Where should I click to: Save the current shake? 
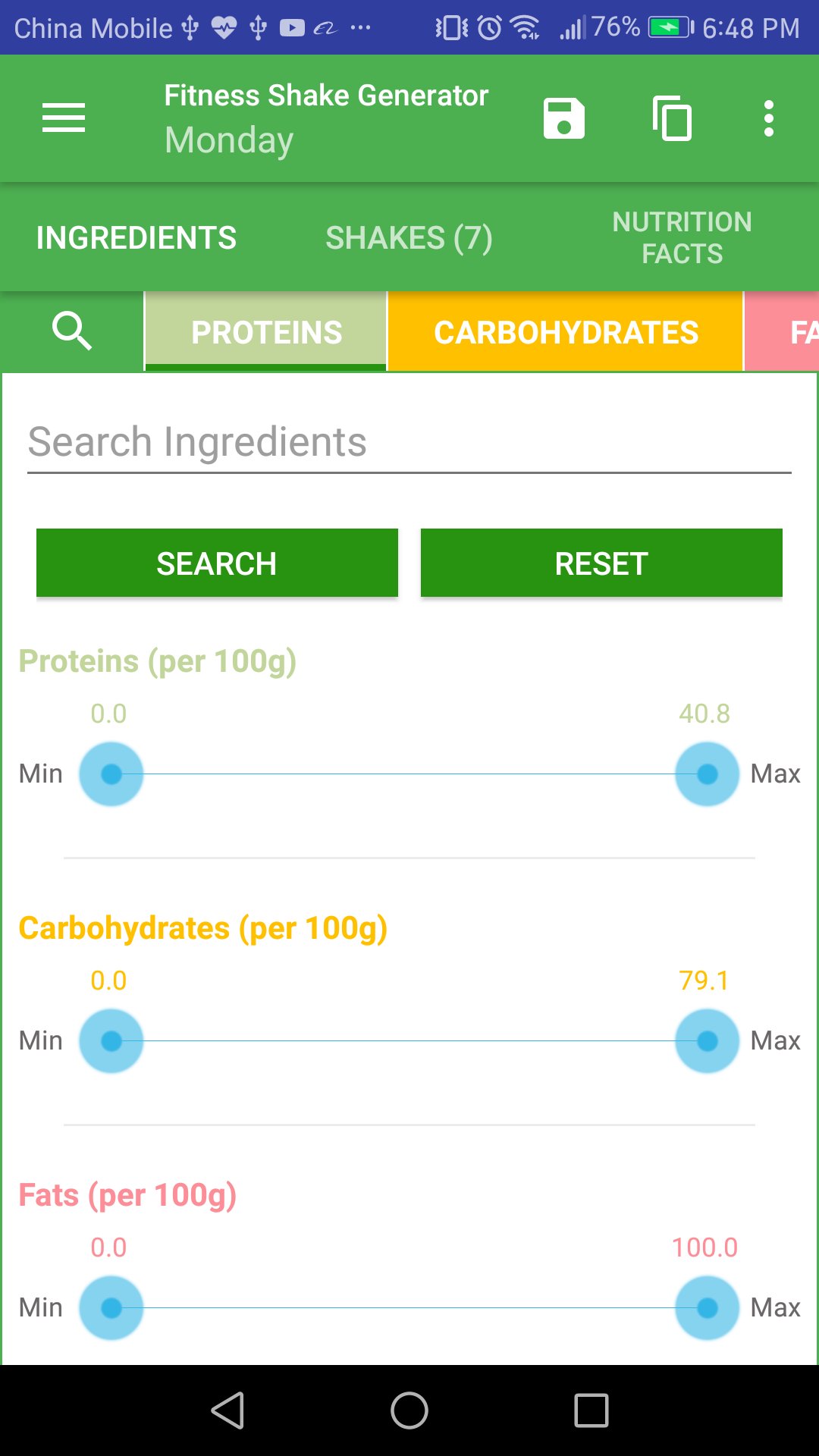pos(562,118)
